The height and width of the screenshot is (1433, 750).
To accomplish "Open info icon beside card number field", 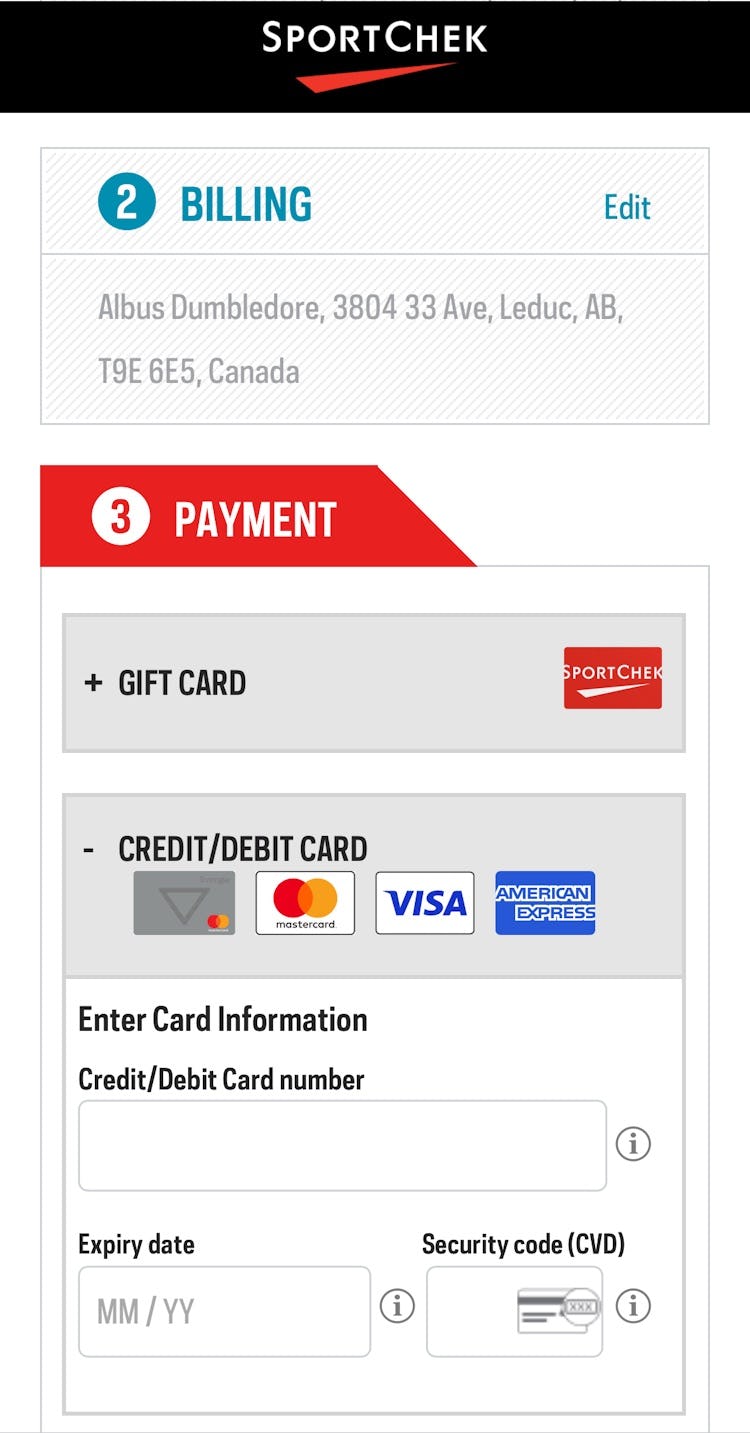I will tap(633, 1143).
